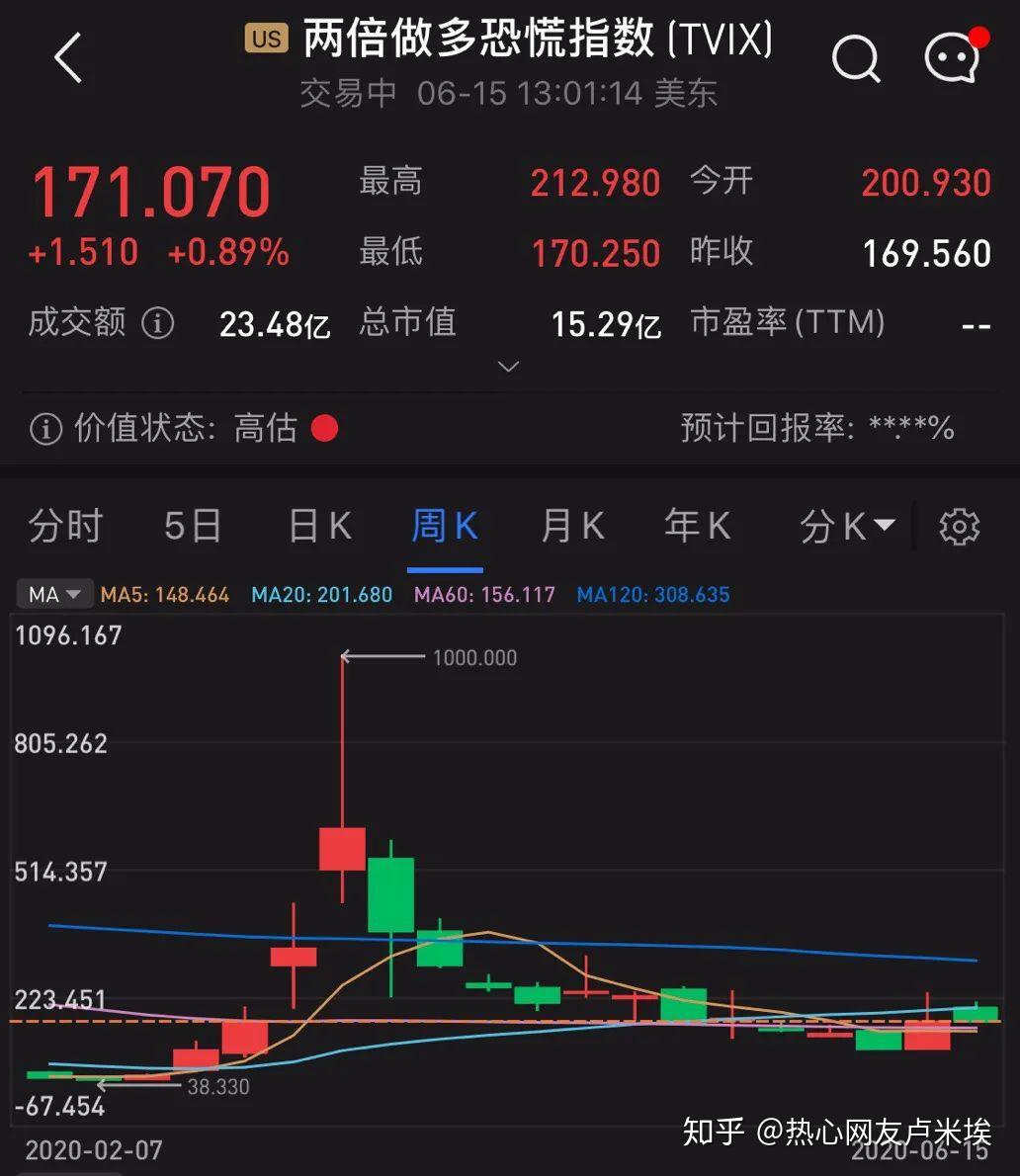Image resolution: width=1020 pixels, height=1176 pixels.
Task: Select the 5日 chart tab
Action: 192,527
